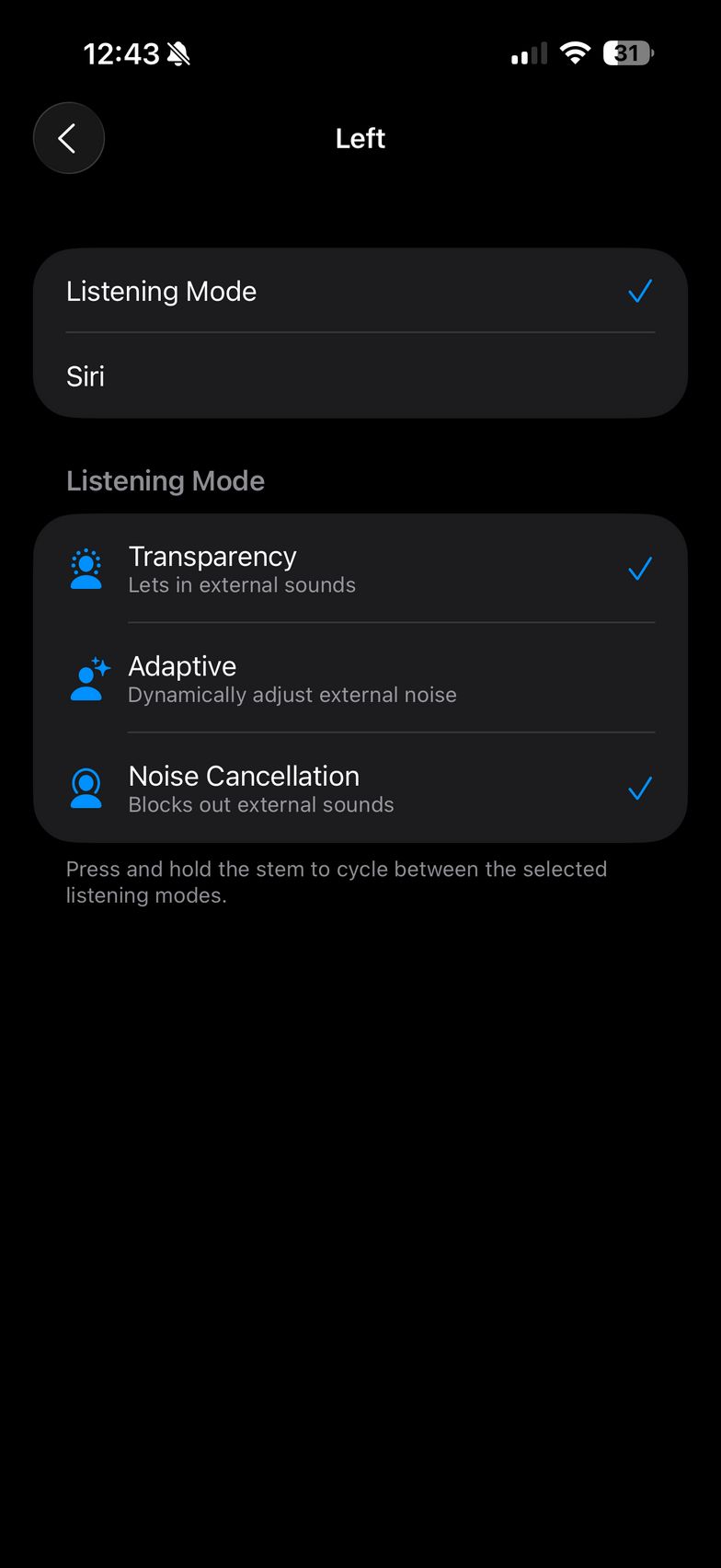Go back to the previous screen

click(x=68, y=138)
